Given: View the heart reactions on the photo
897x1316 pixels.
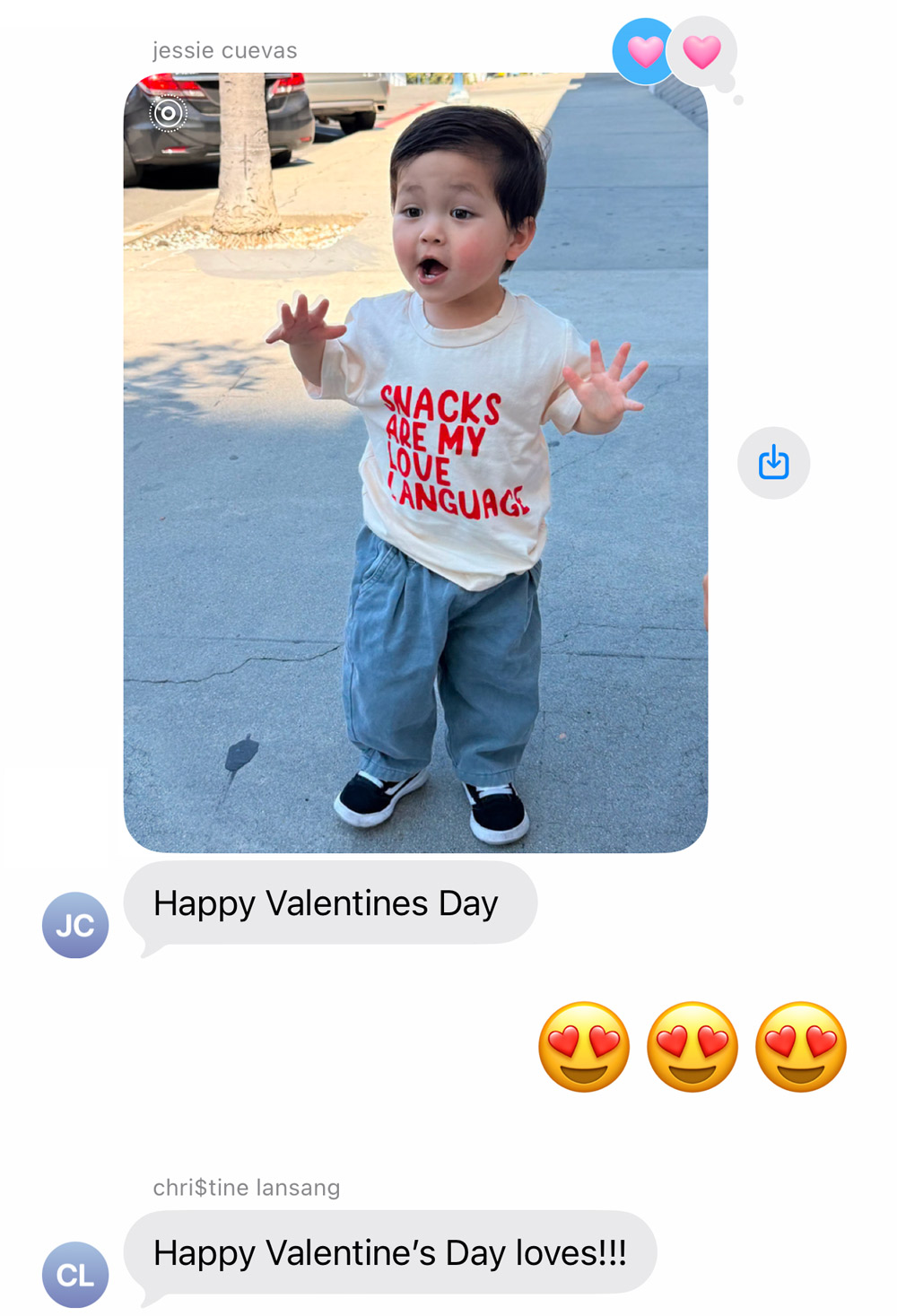Looking at the screenshot, I should click(x=674, y=51).
